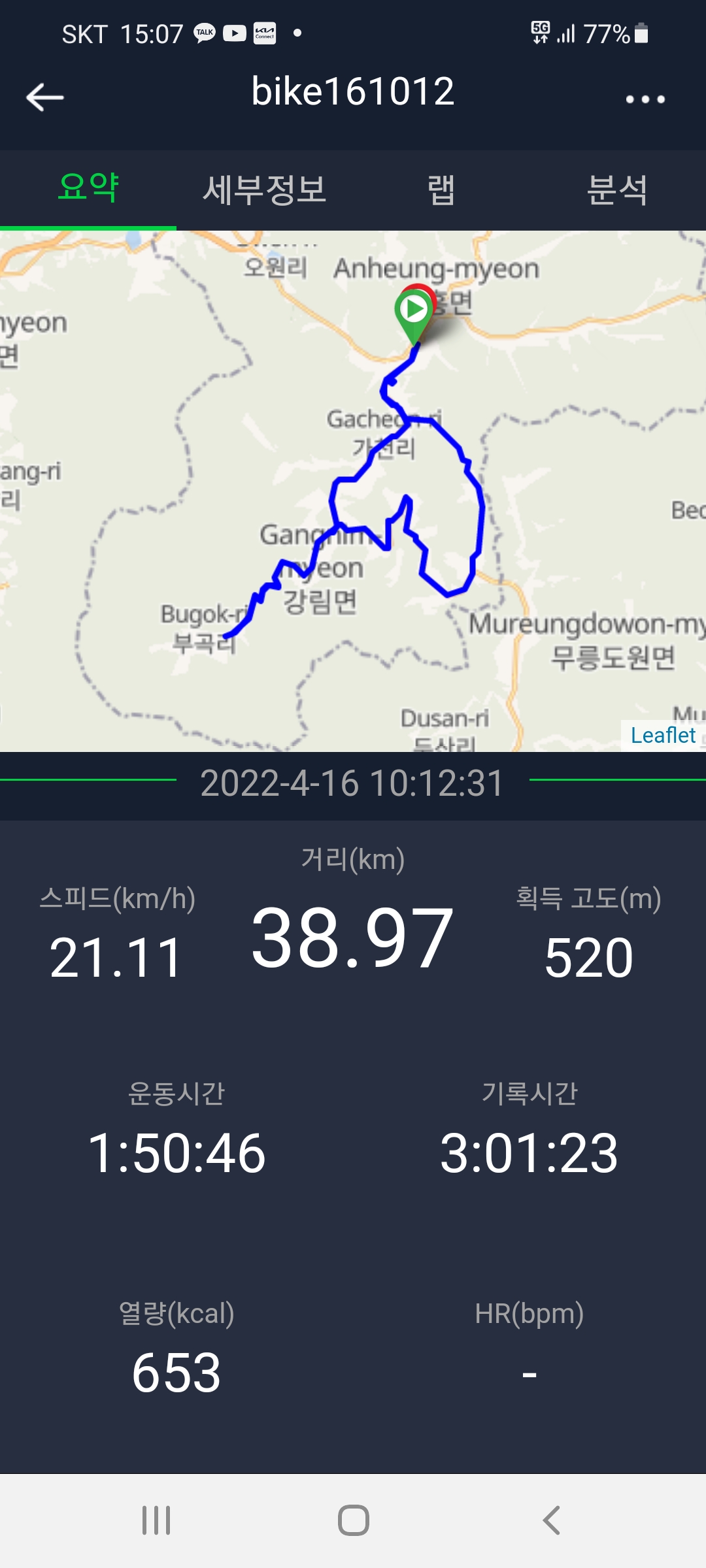Open the three-dot overflow menu
Image resolution: width=706 pixels, height=1568 pixels.
[x=645, y=99]
